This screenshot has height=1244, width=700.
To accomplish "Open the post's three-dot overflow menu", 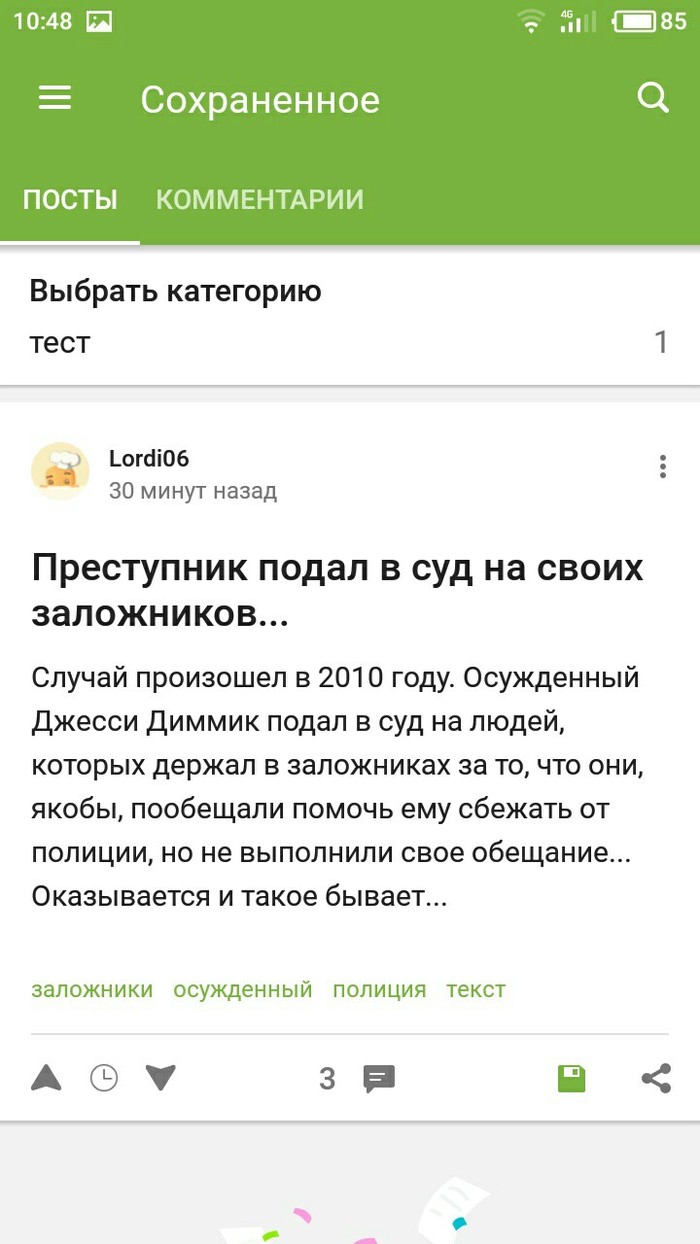I will (x=663, y=466).
